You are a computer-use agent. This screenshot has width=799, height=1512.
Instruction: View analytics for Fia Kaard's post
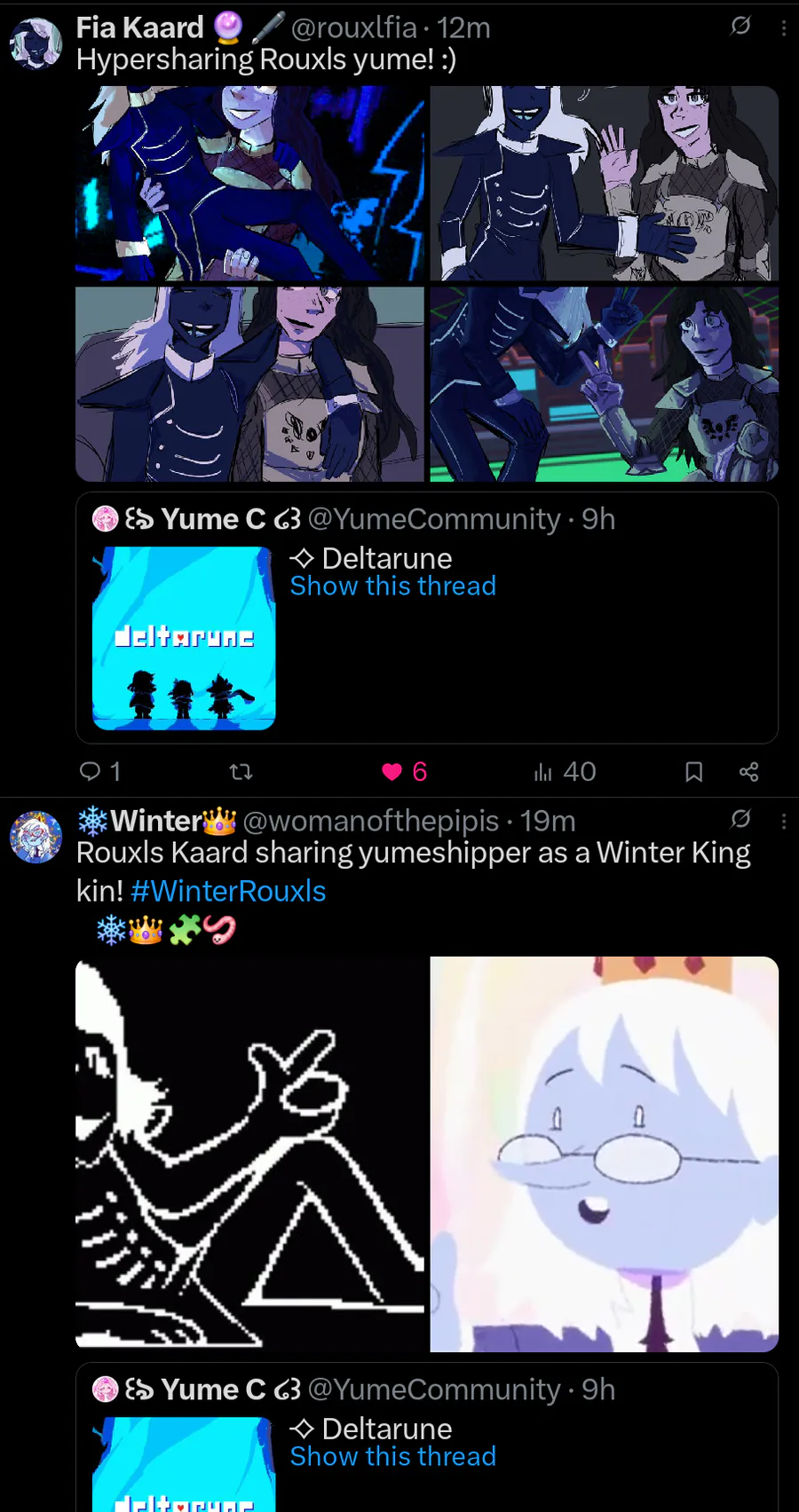tap(564, 772)
